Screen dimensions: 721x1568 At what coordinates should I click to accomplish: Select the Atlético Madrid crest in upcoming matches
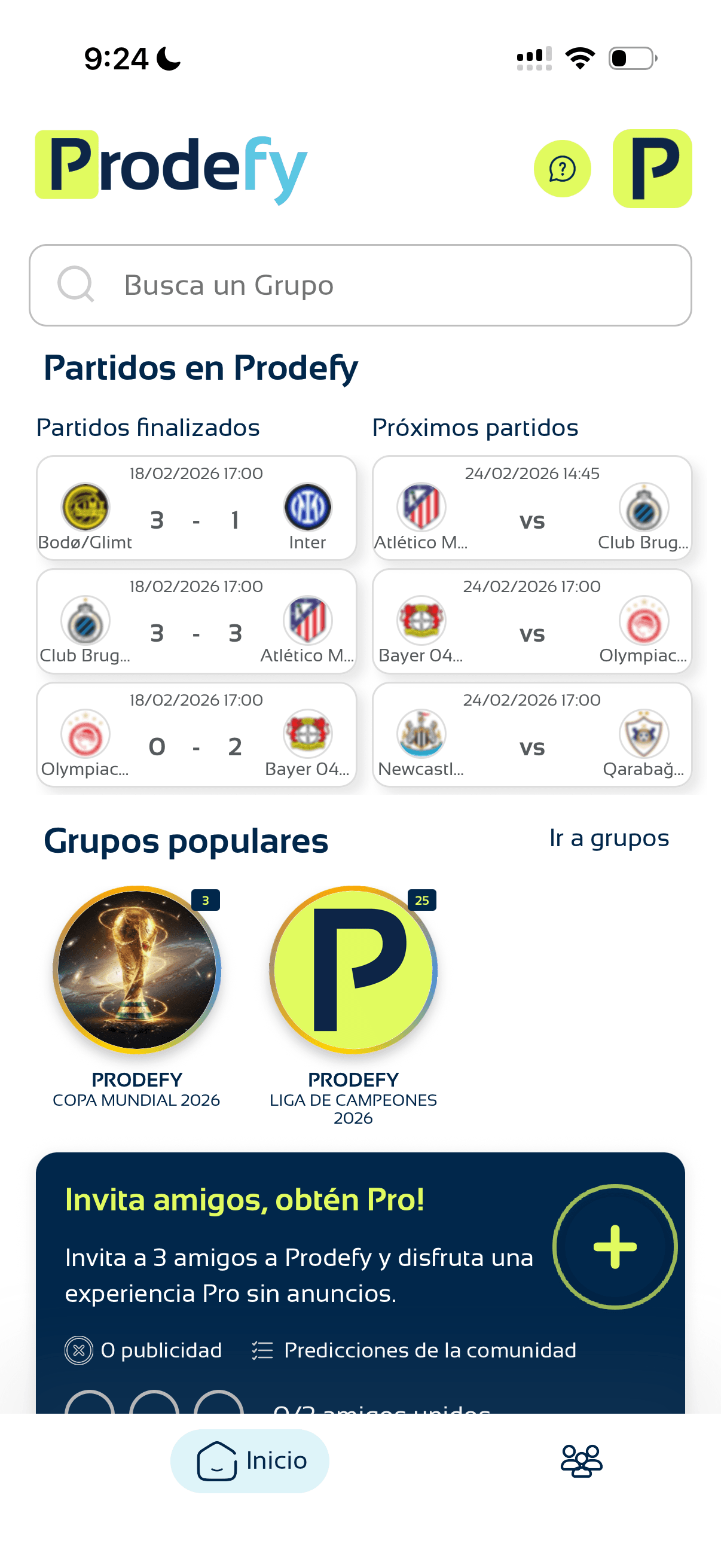(x=421, y=507)
